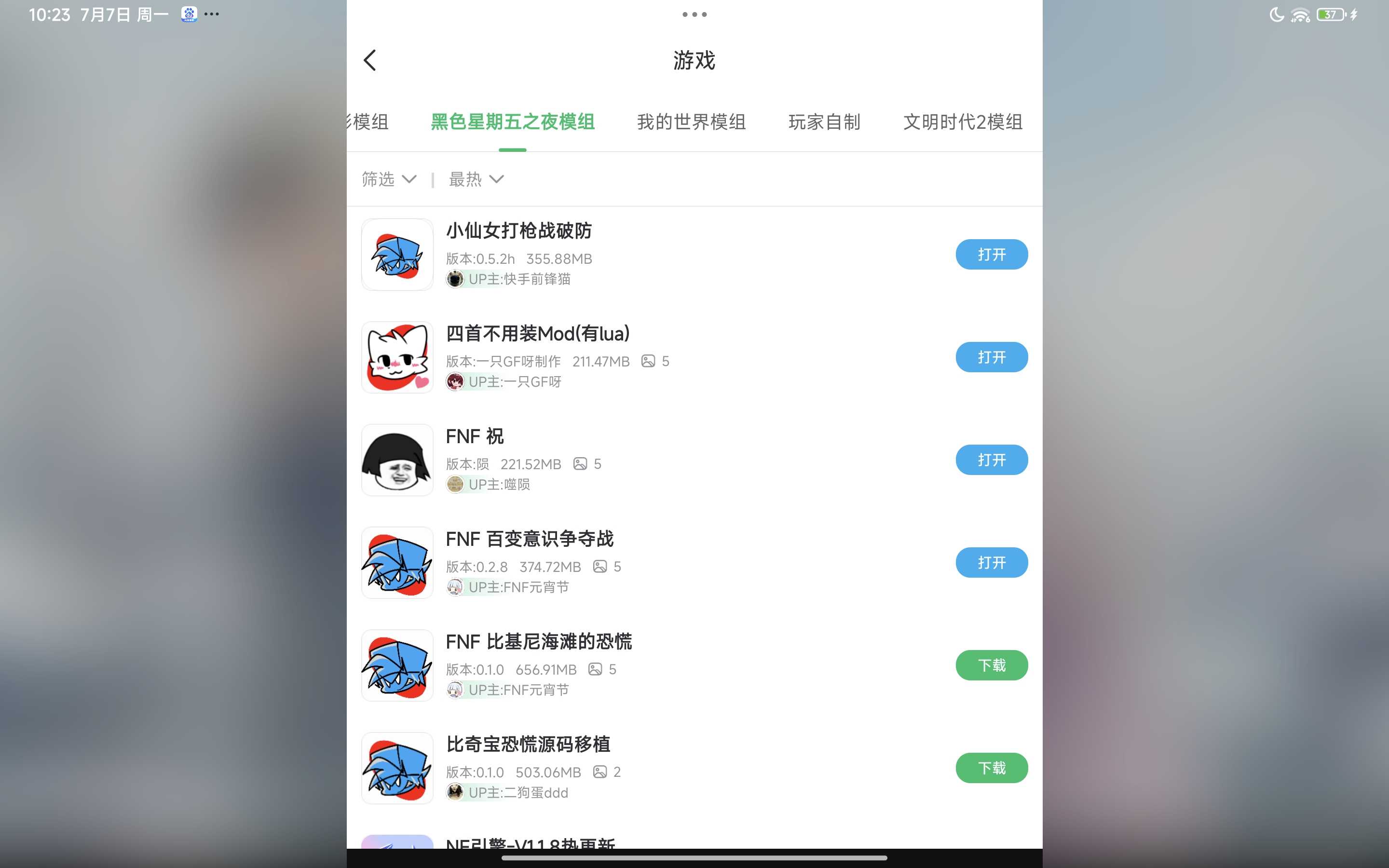Open details of 小仙女打枪战破防

point(518,231)
